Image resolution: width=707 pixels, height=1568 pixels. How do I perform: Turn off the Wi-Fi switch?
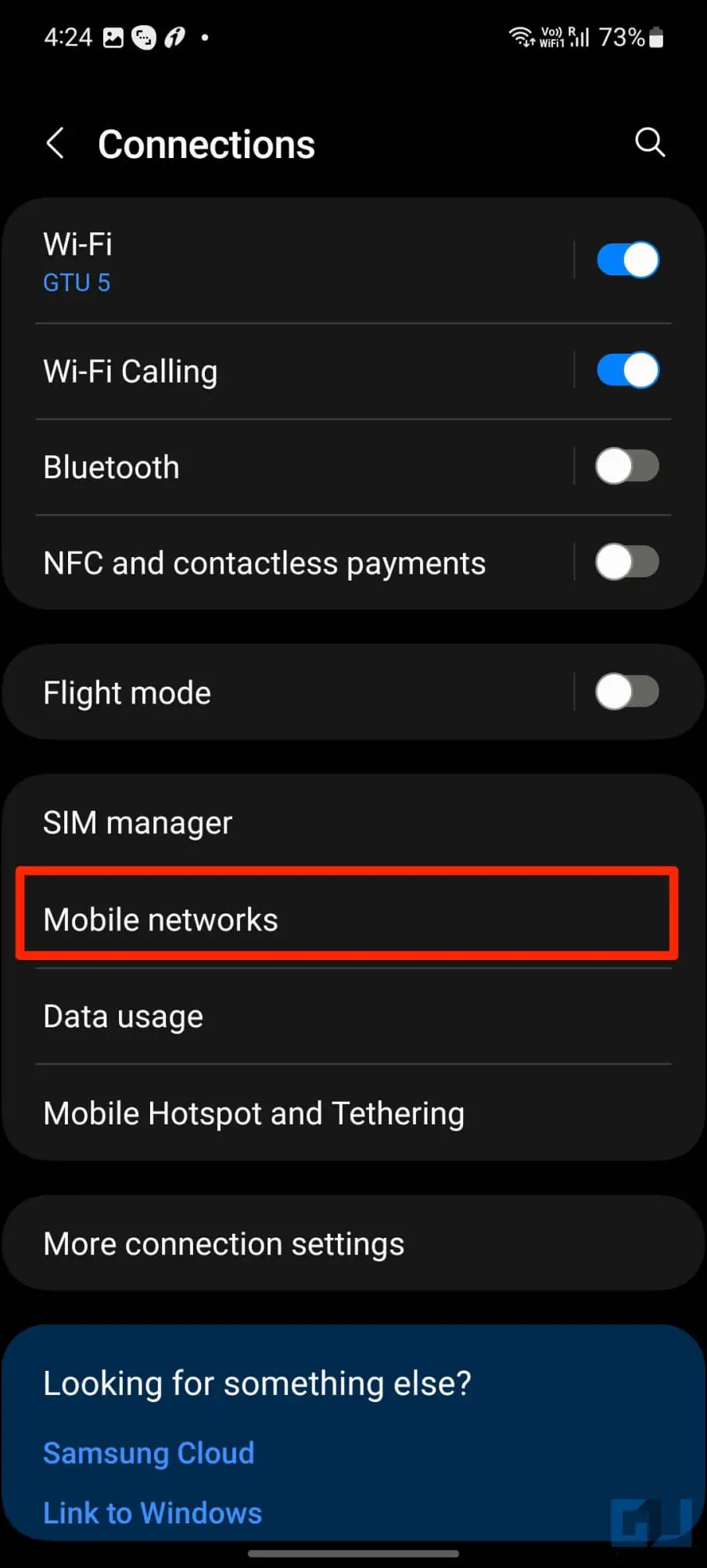point(627,260)
